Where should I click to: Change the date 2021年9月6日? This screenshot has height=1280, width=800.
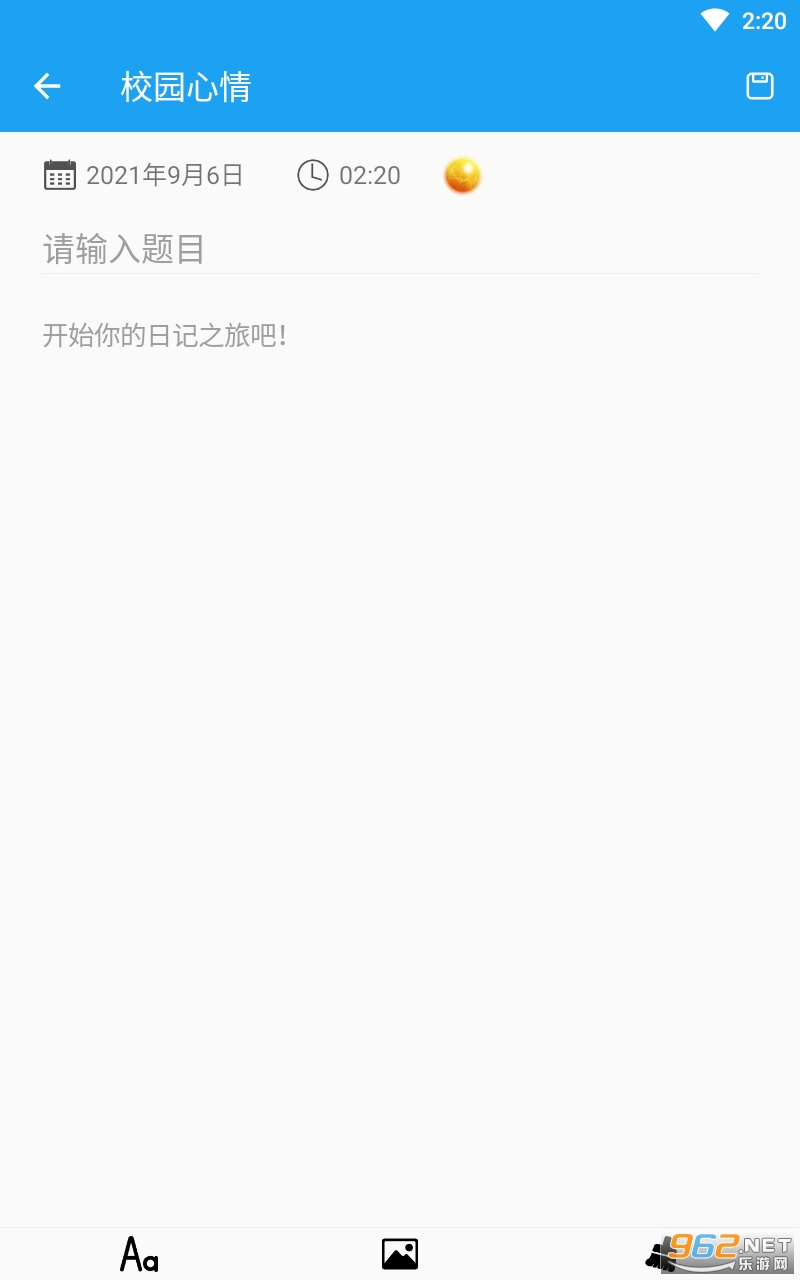pos(145,175)
